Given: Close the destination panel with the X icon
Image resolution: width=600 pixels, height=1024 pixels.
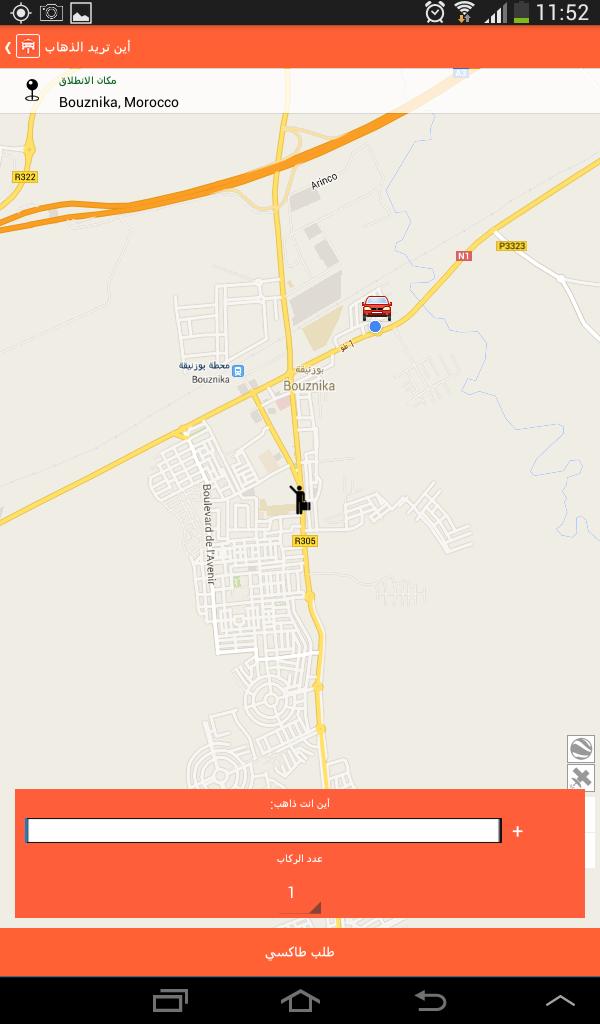Looking at the screenshot, I should (581, 778).
